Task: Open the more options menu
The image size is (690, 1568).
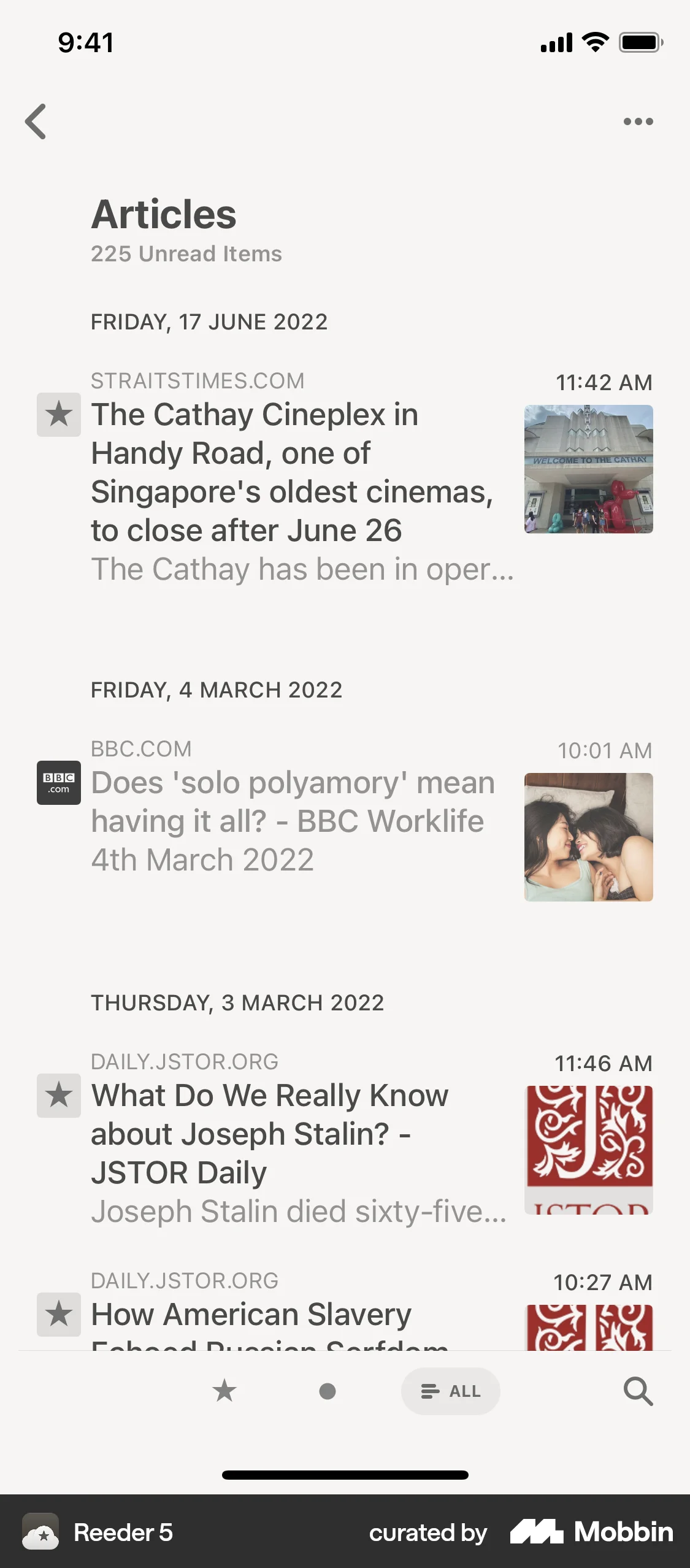Action: (x=638, y=121)
